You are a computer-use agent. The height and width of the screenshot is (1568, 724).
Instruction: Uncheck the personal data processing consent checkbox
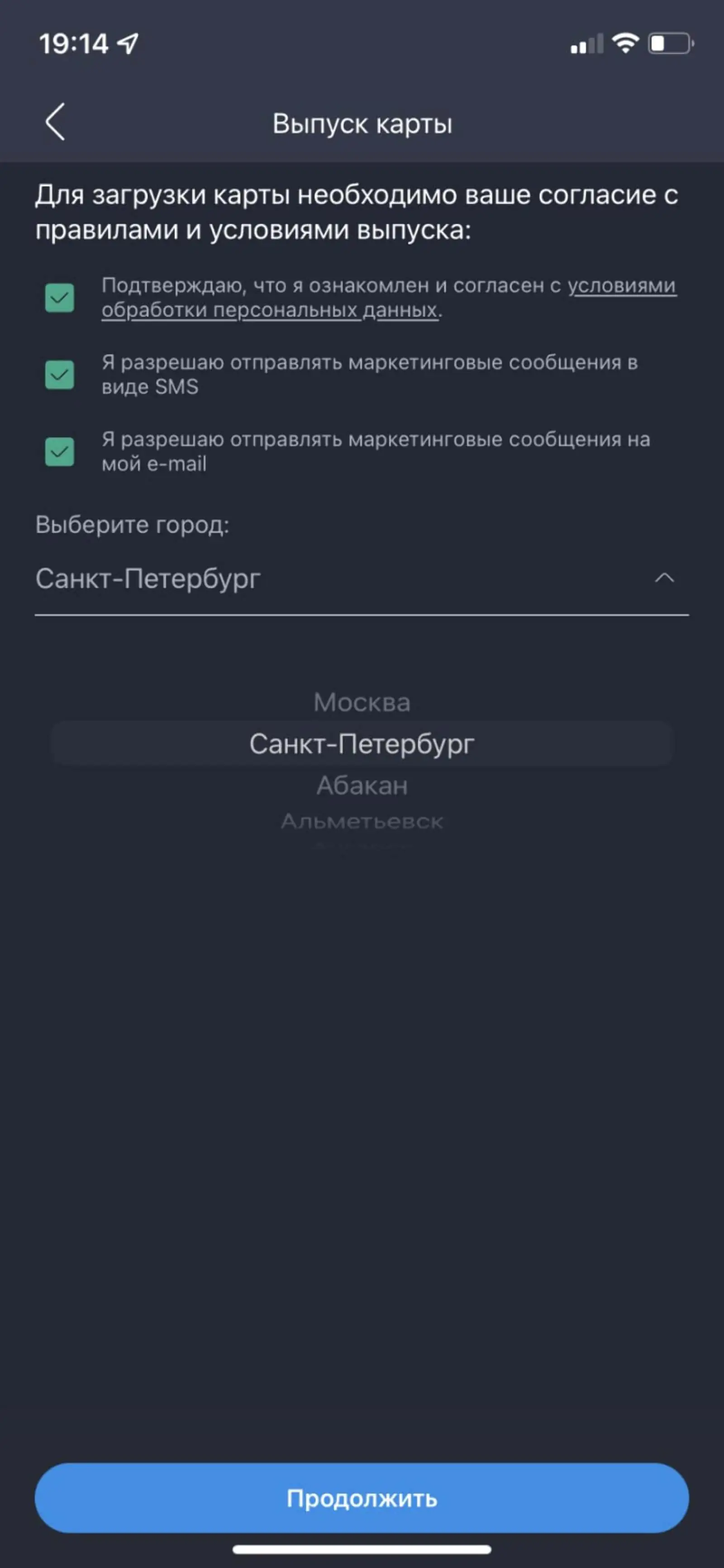(60, 298)
